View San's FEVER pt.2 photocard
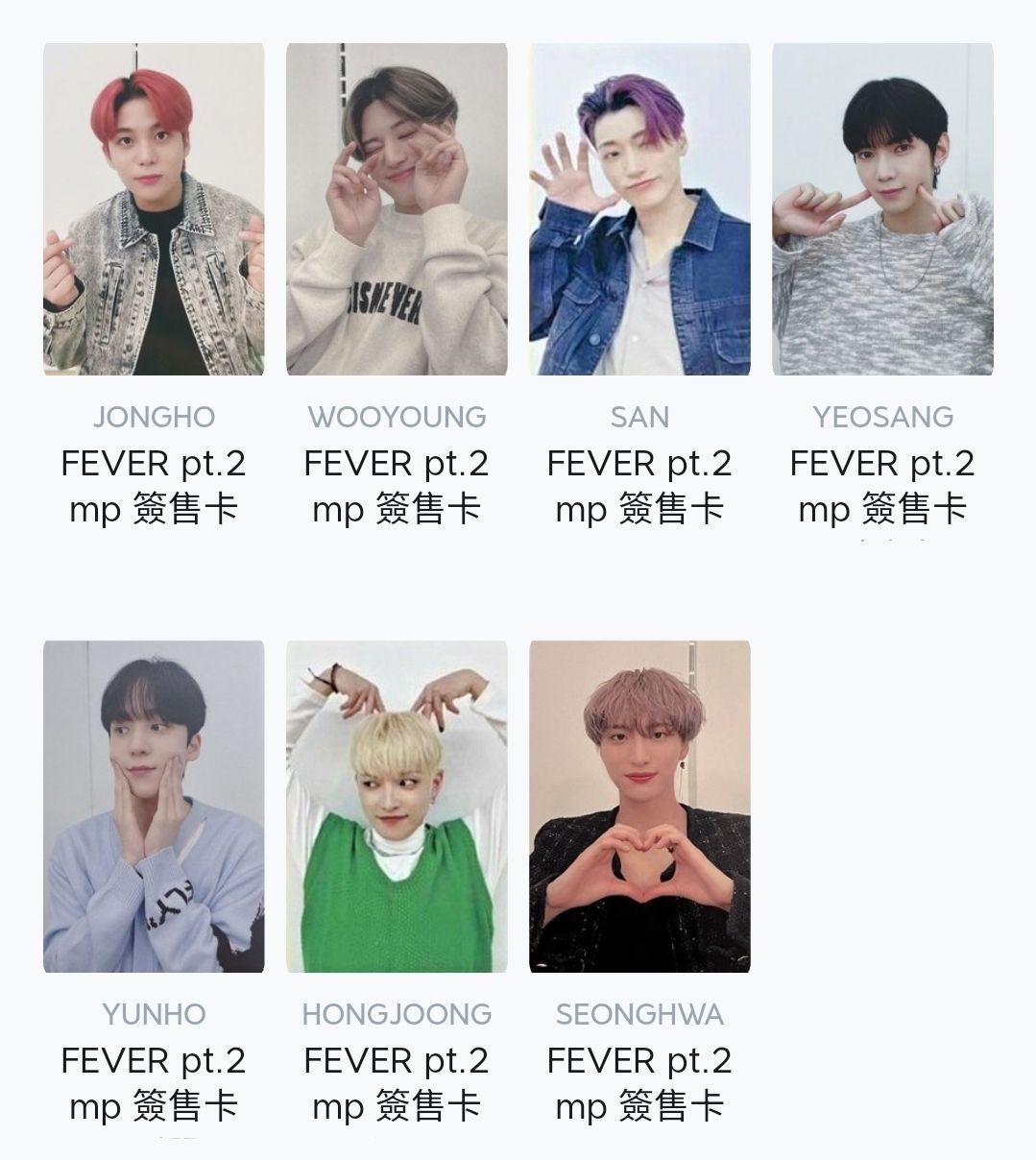The image size is (1036, 1160). (x=639, y=209)
